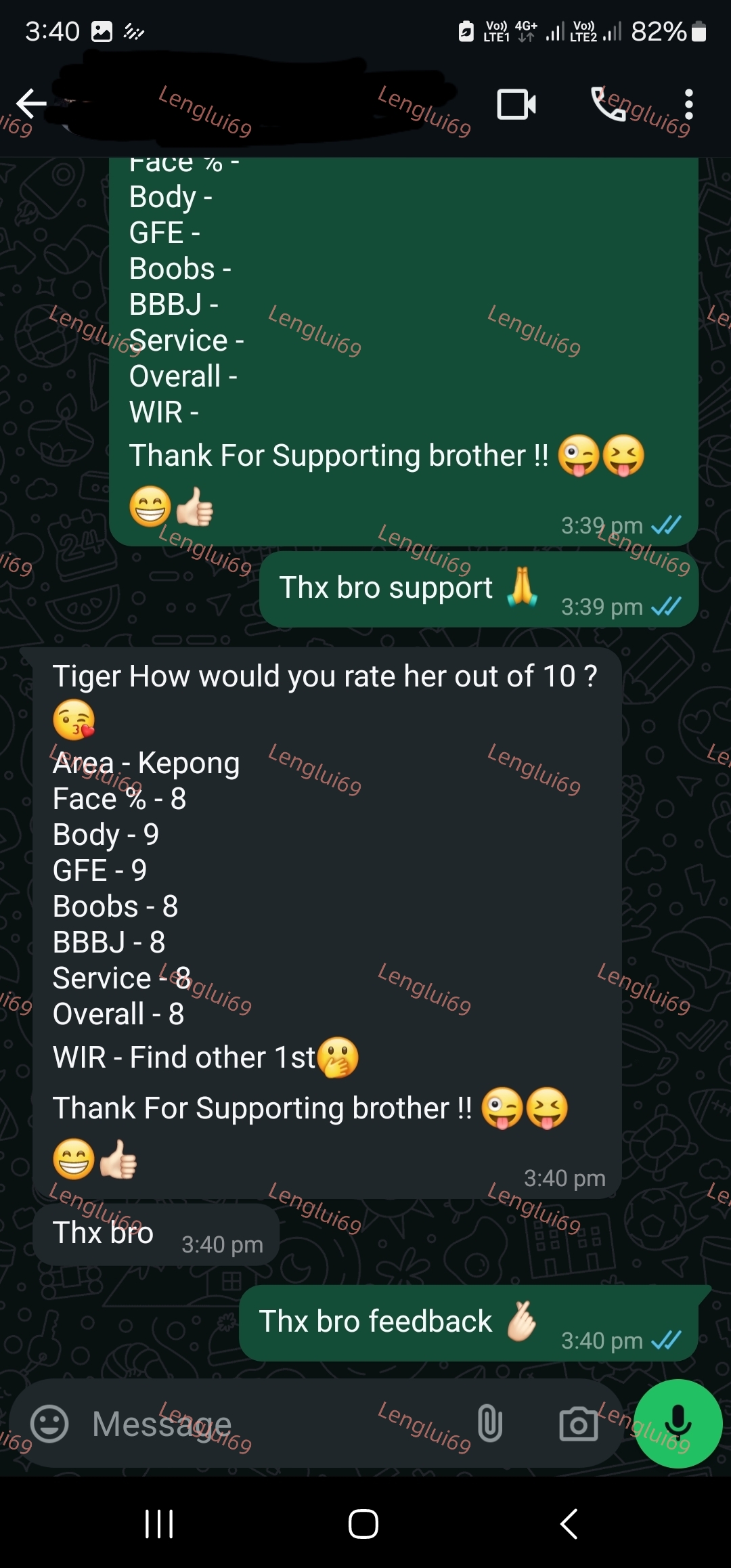The height and width of the screenshot is (1568, 731).
Task: Open recent apps from navigation bar
Action: (160, 1524)
